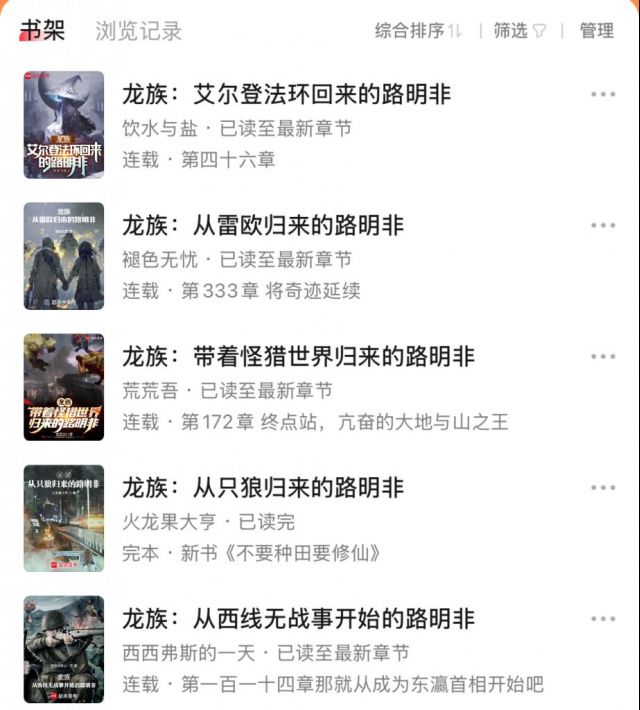This screenshot has height=710, width=640.
Task: Open the 筛选 filter options
Action: tap(519, 31)
